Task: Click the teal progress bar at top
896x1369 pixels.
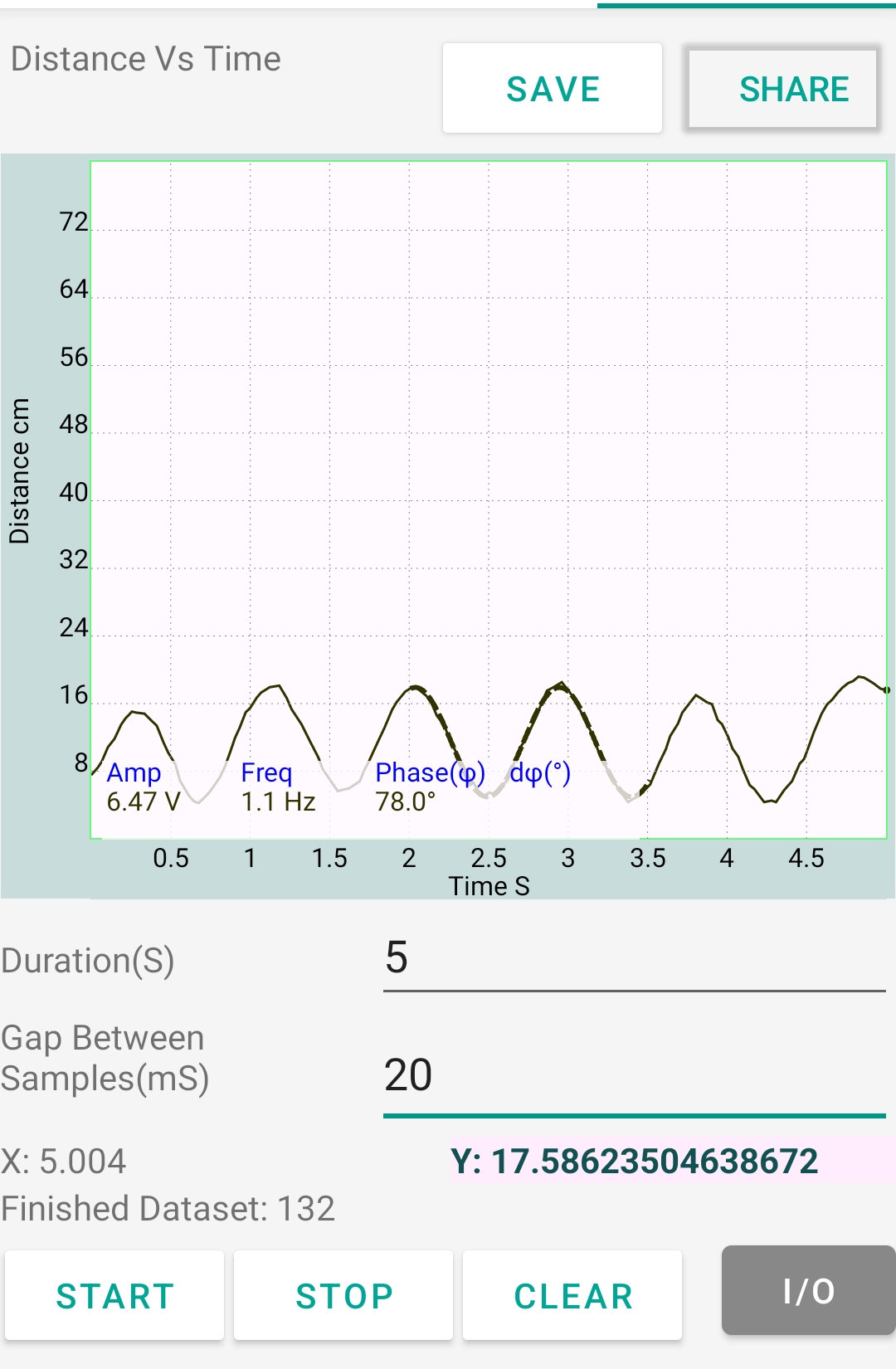Action: click(745, 3)
